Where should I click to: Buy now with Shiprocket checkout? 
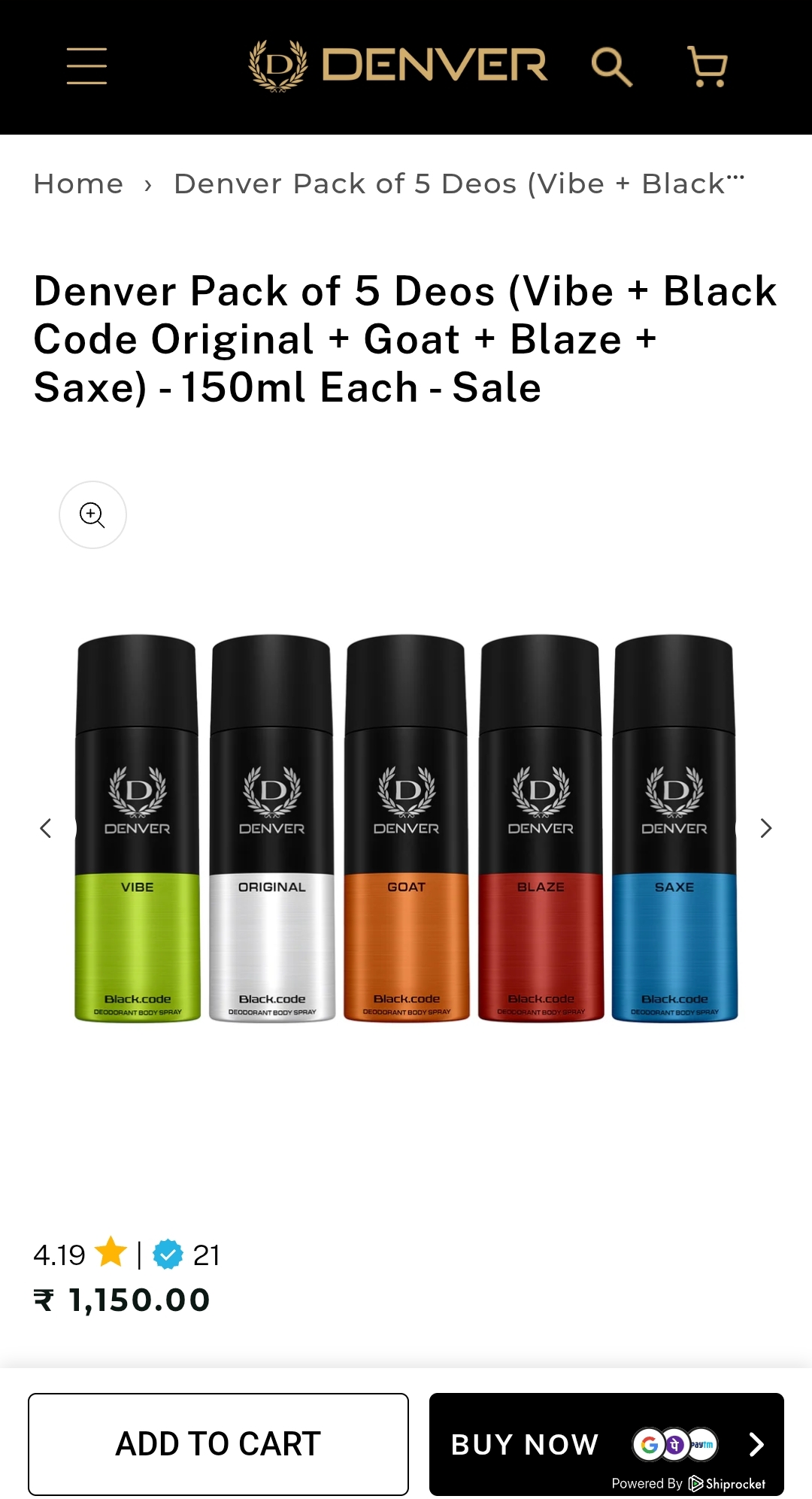[x=606, y=1444]
